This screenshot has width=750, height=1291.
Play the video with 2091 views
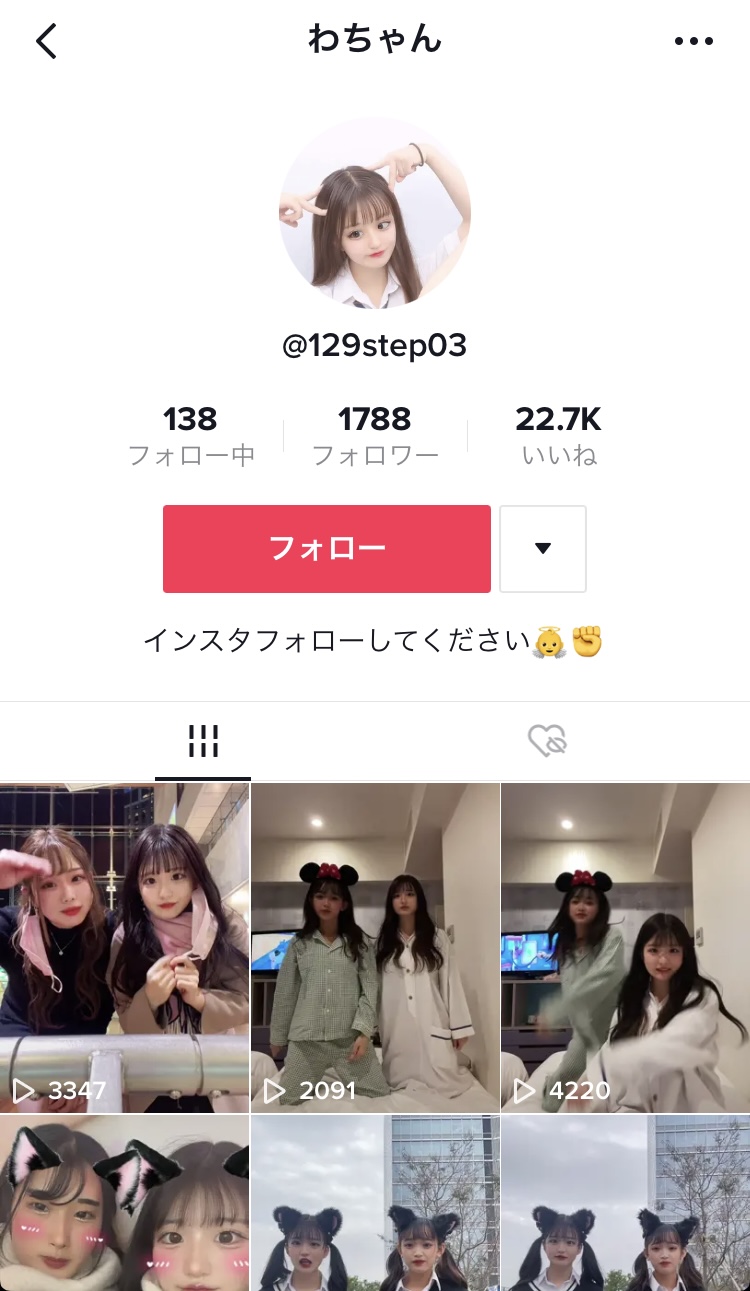pyautogui.click(x=375, y=947)
